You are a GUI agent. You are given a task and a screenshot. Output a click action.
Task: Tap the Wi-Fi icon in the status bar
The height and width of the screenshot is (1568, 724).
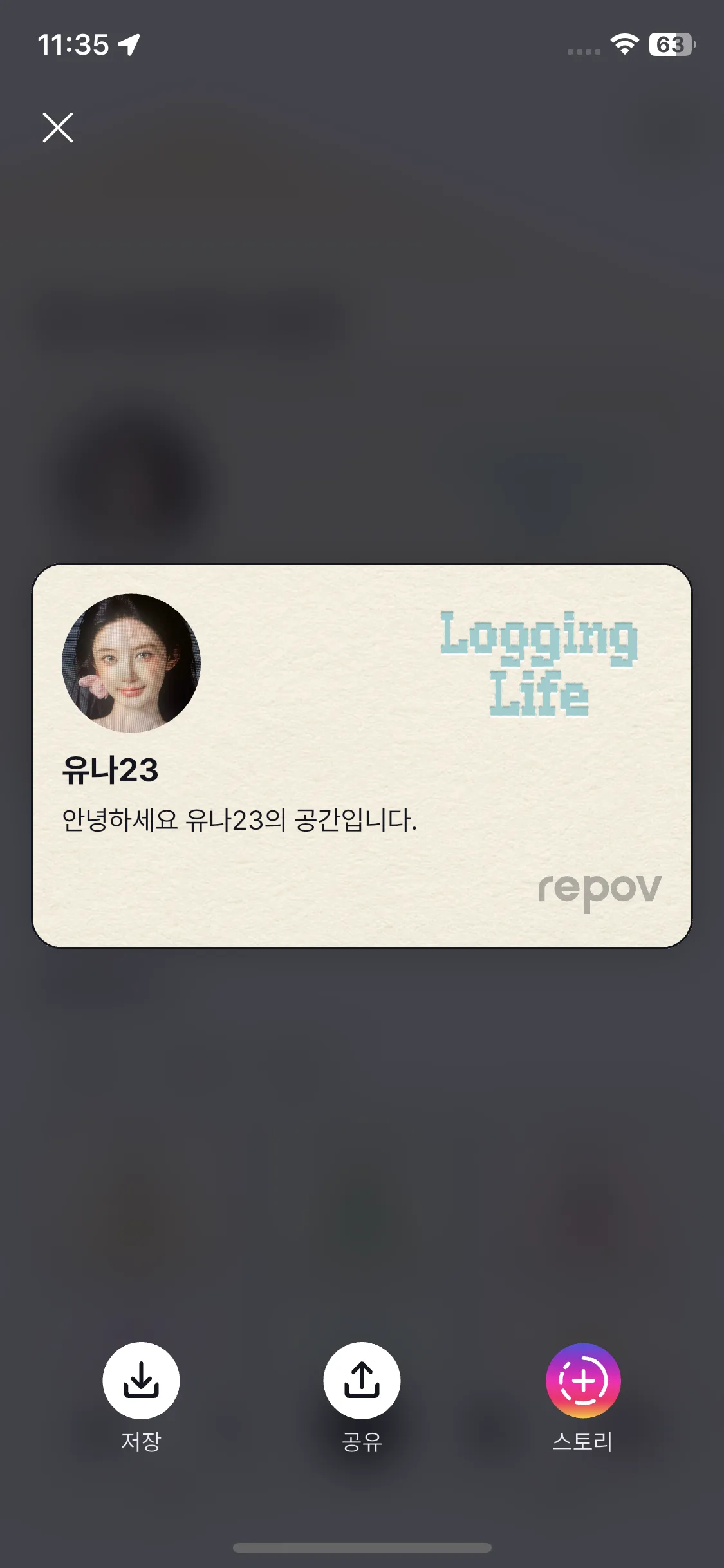pyautogui.click(x=622, y=45)
